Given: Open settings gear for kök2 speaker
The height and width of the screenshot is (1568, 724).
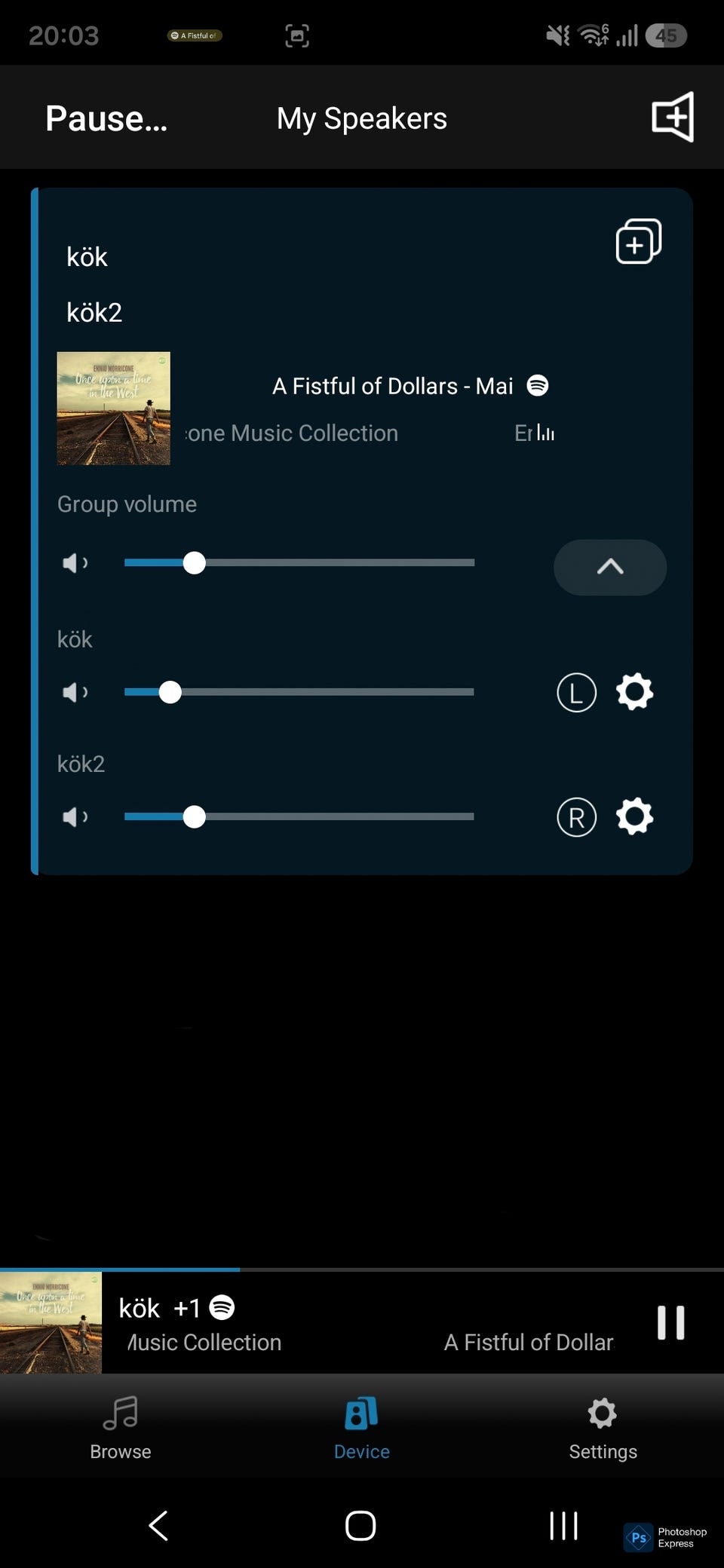Looking at the screenshot, I should (x=635, y=816).
